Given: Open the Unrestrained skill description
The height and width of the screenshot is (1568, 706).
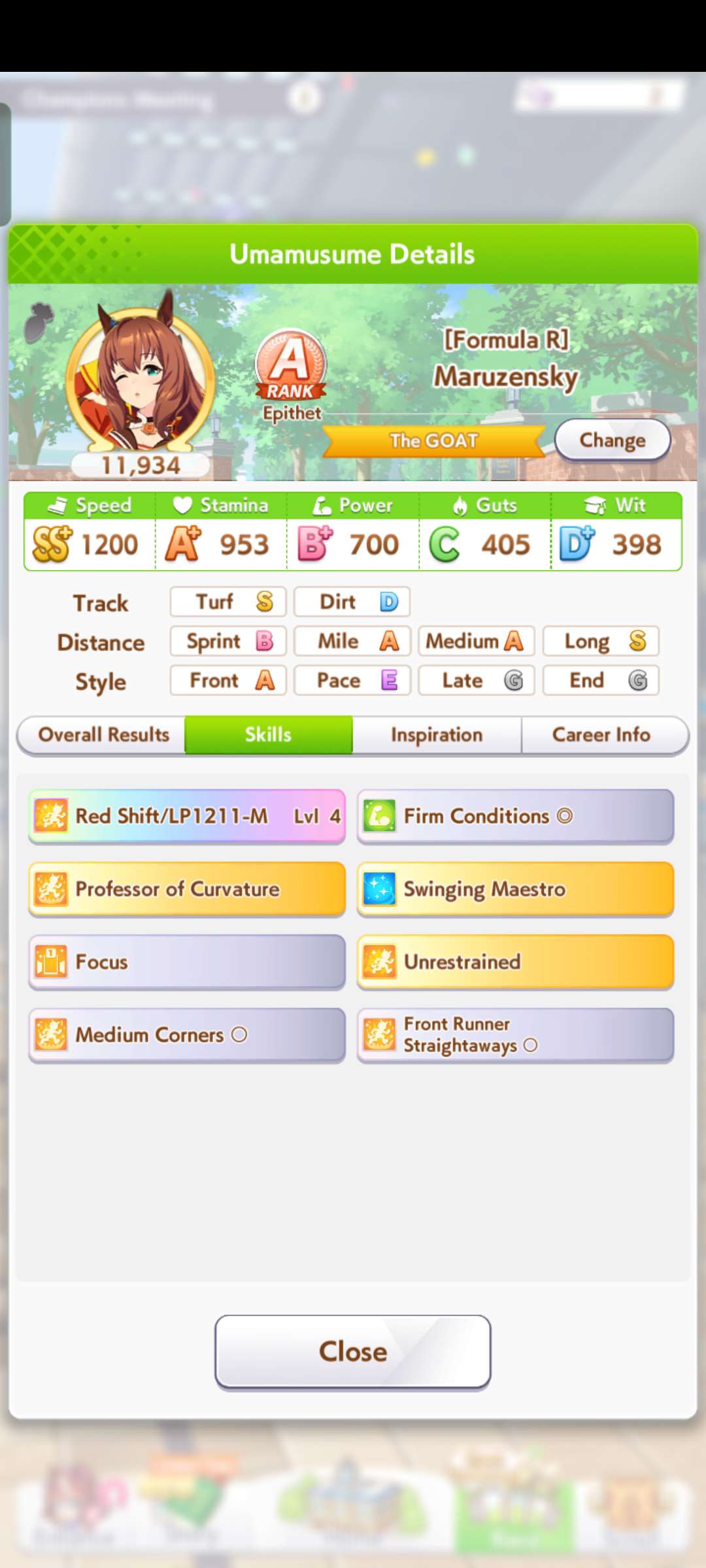Looking at the screenshot, I should tap(515, 962).
